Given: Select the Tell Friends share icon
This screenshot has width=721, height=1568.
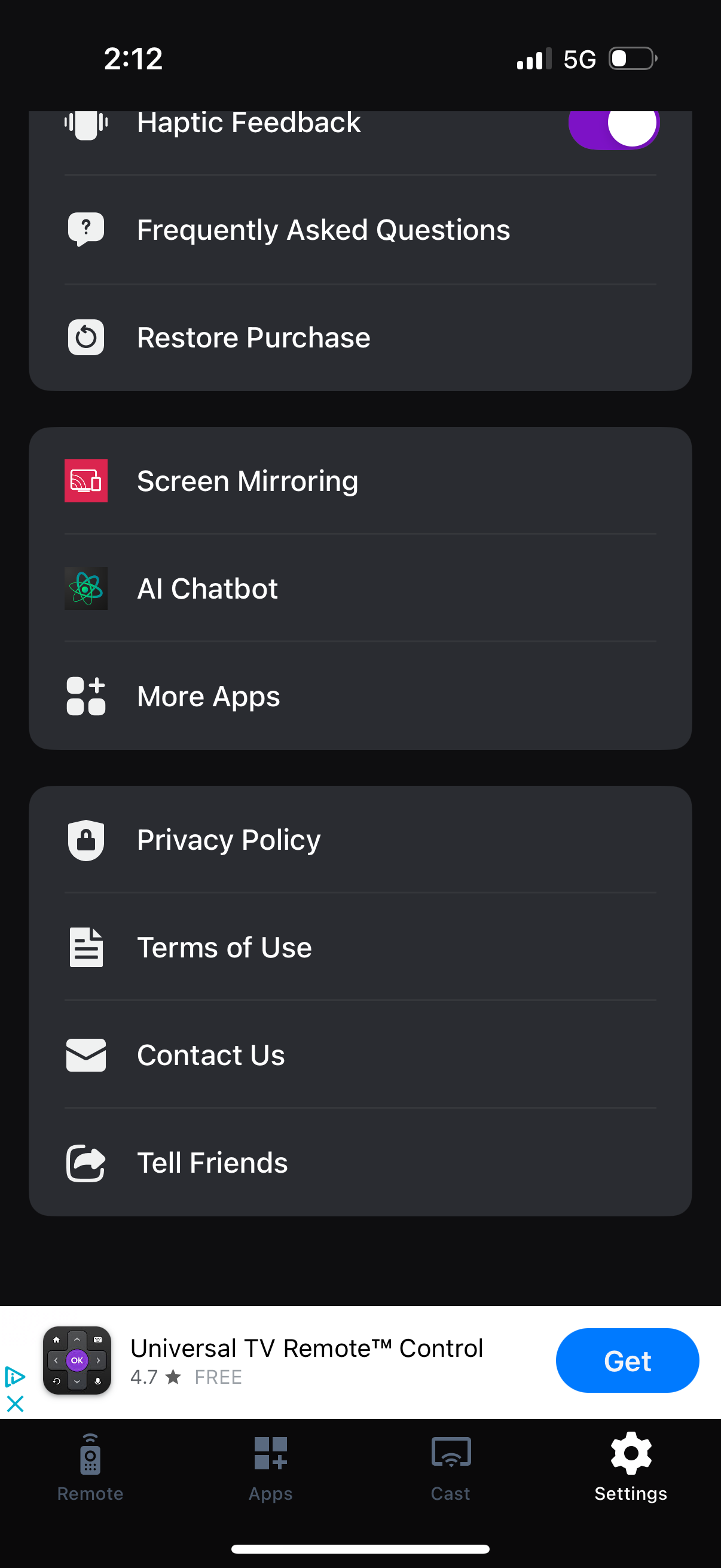Looking at the screenshot, I should click(85, 1163).
